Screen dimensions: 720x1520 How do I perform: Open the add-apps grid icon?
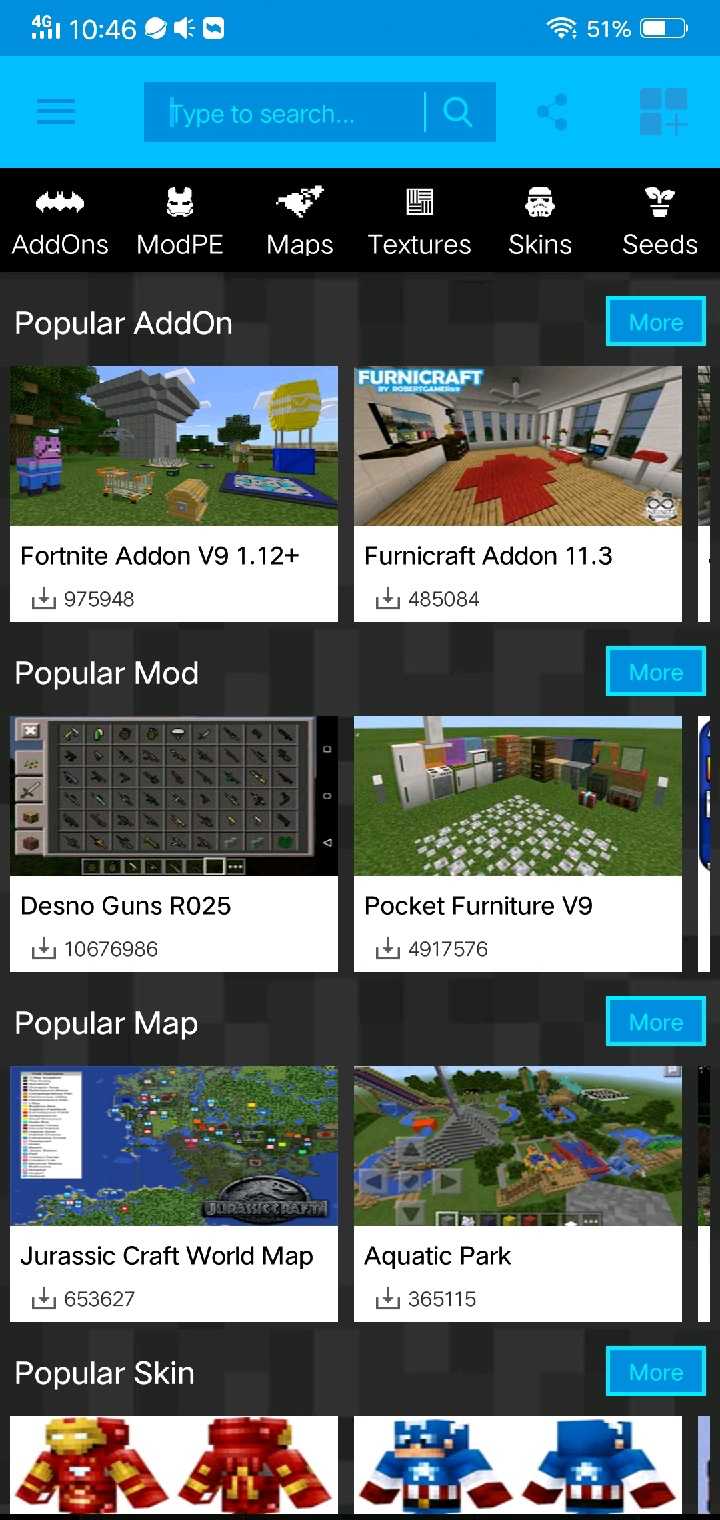click(x=663, y=112)
